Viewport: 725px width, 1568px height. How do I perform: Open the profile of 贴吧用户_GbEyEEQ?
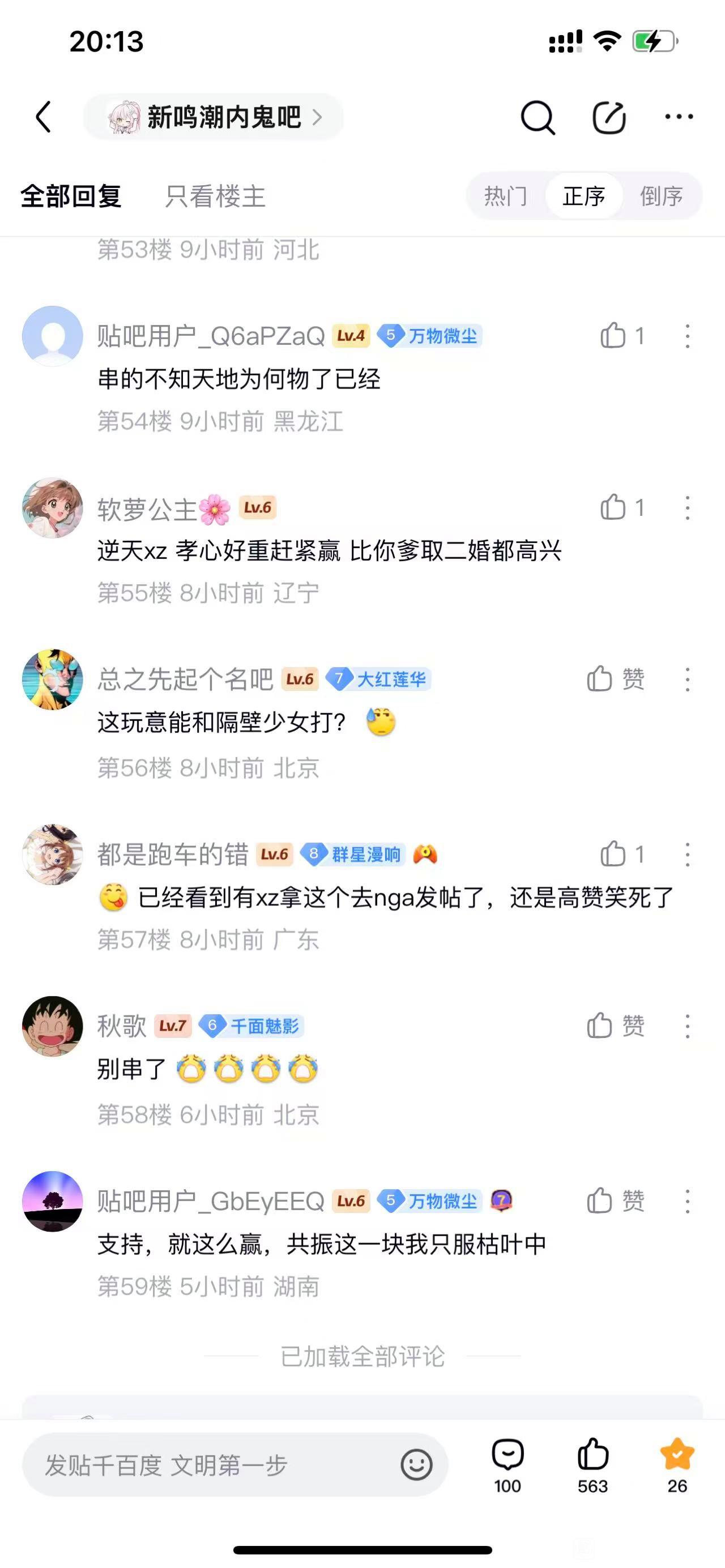click(x=52, y=1201)
